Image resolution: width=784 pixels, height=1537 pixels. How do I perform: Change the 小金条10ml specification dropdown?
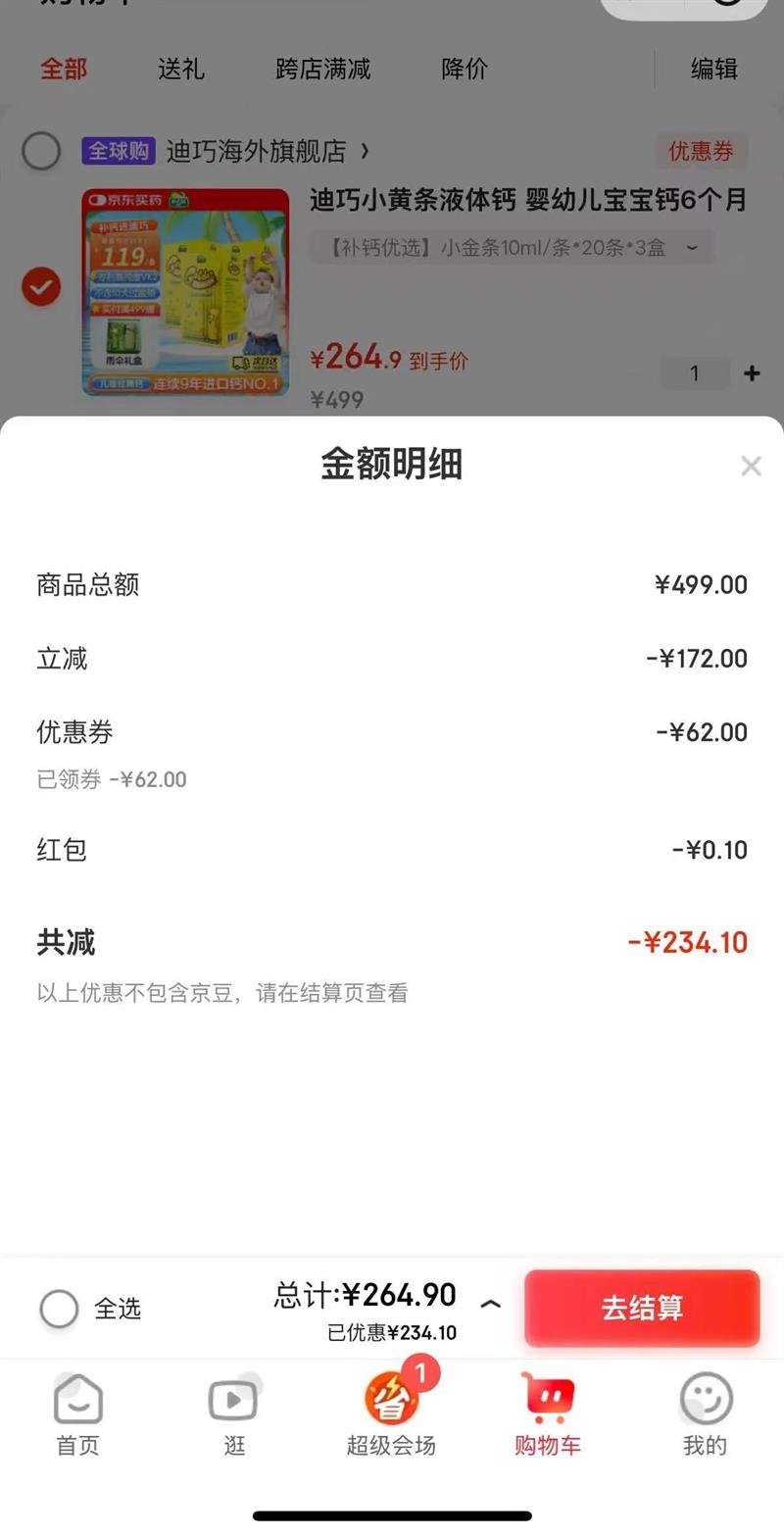click(x=512, y=248)
